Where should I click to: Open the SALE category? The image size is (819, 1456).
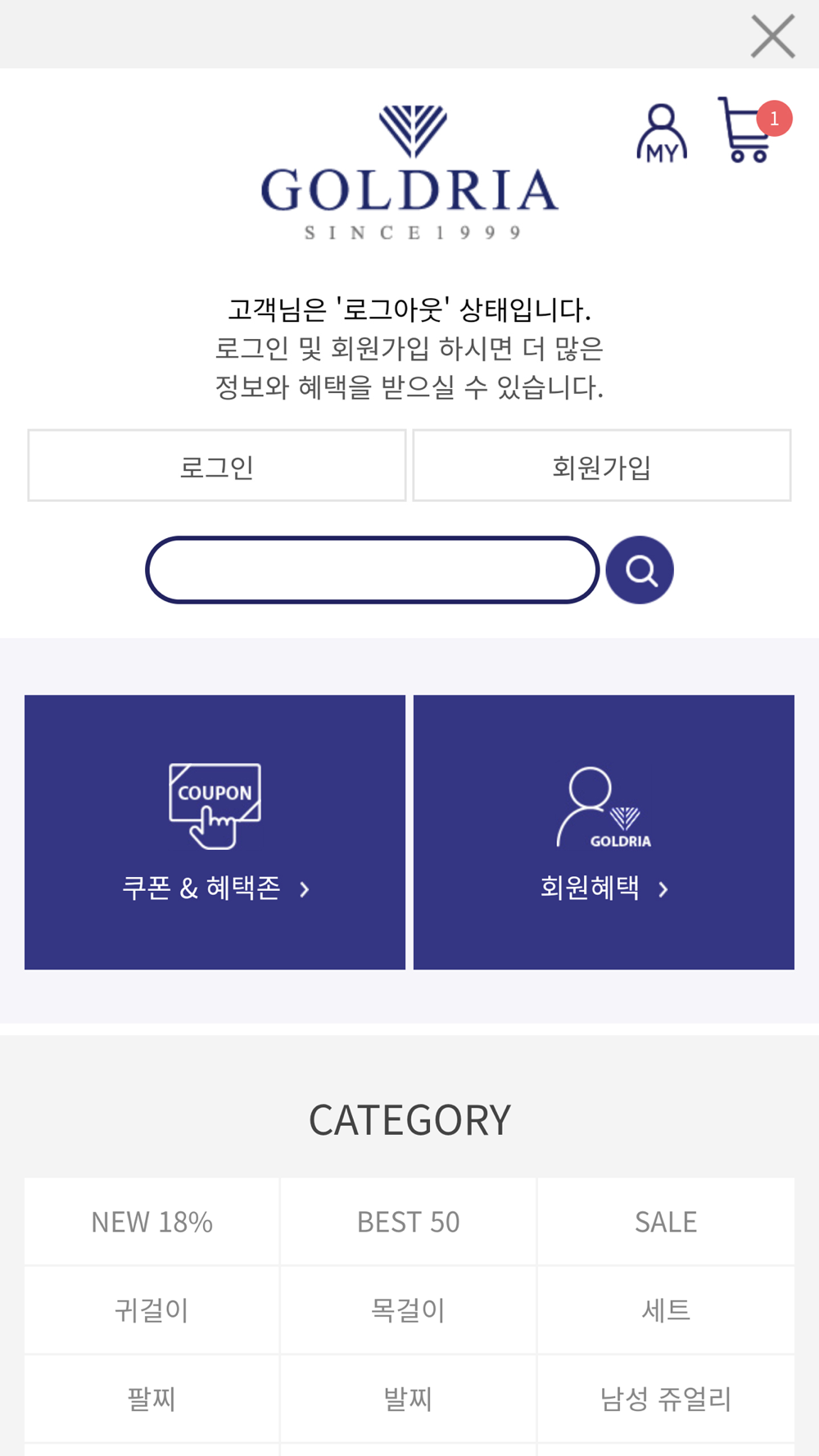[666, 1222]
